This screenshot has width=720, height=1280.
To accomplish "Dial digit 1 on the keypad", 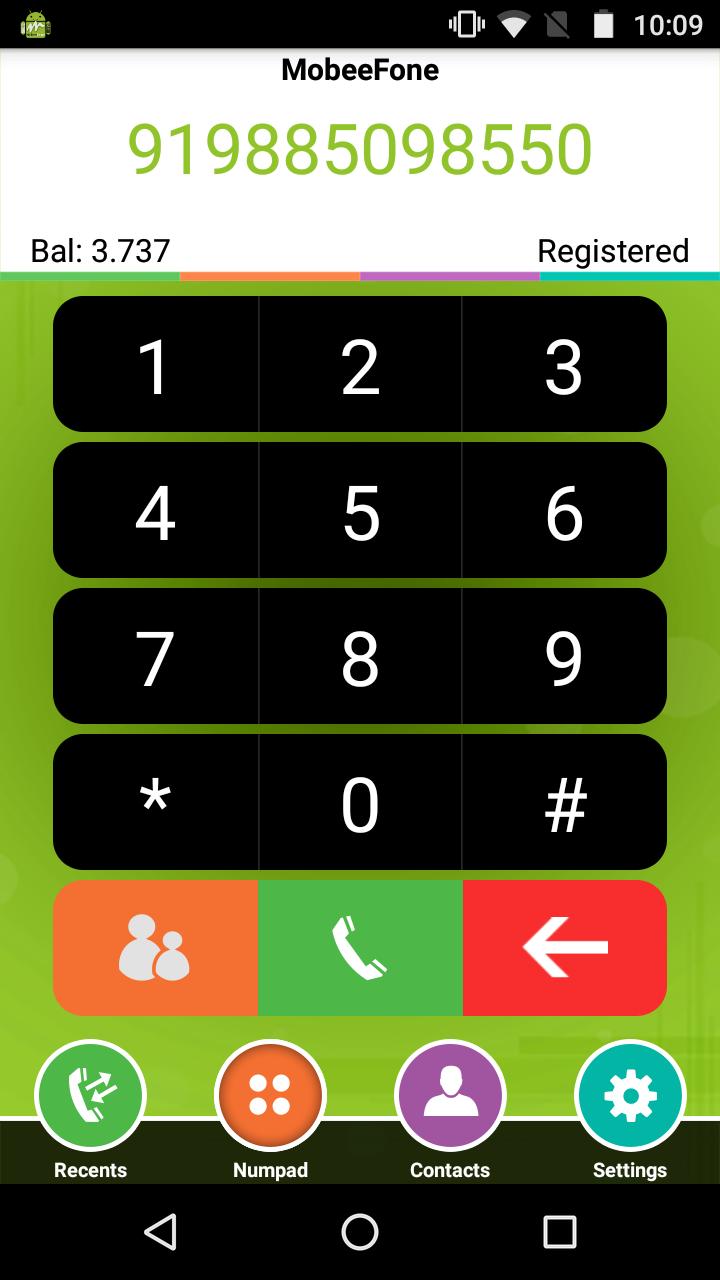I will pyautogui.click(x=155, y=365).
